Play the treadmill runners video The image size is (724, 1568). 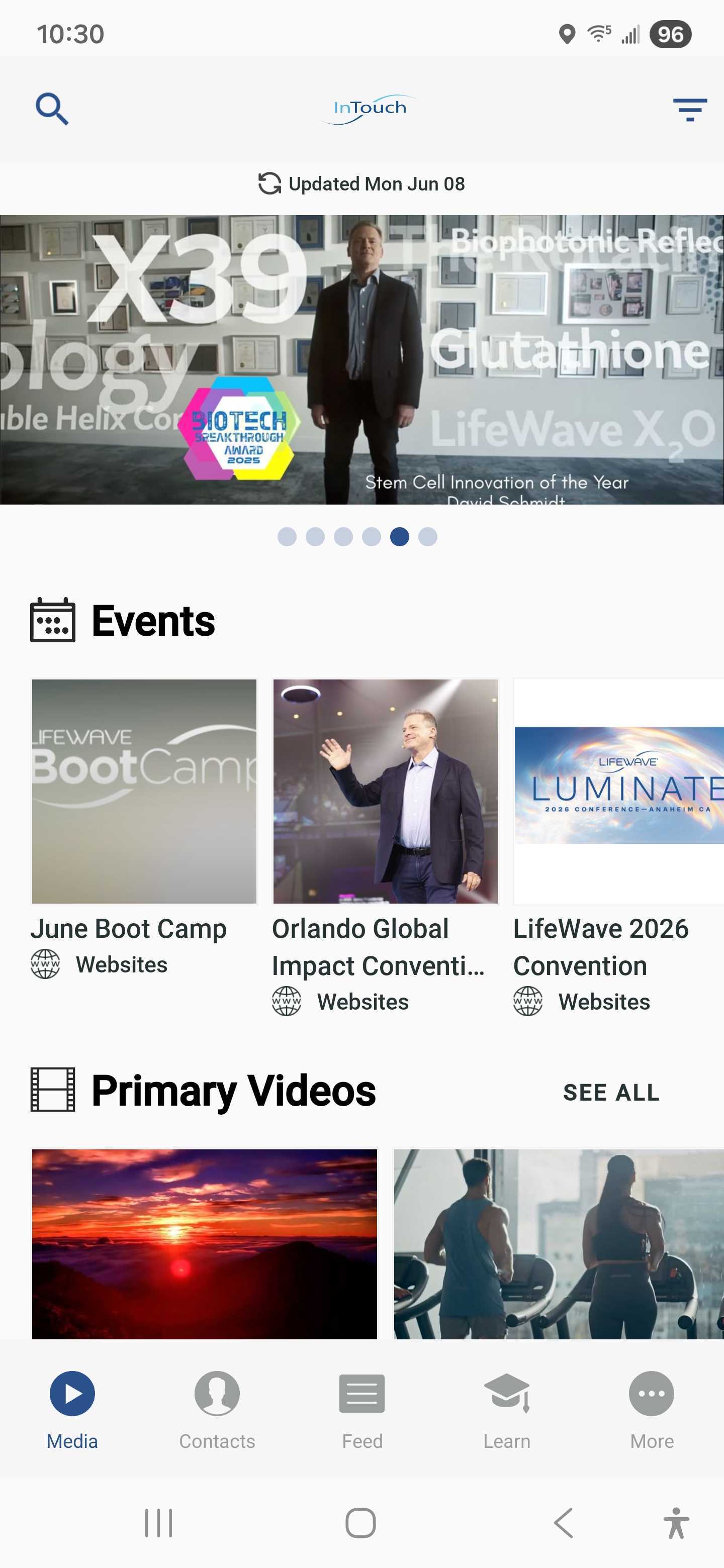(x=559, y=1243)
